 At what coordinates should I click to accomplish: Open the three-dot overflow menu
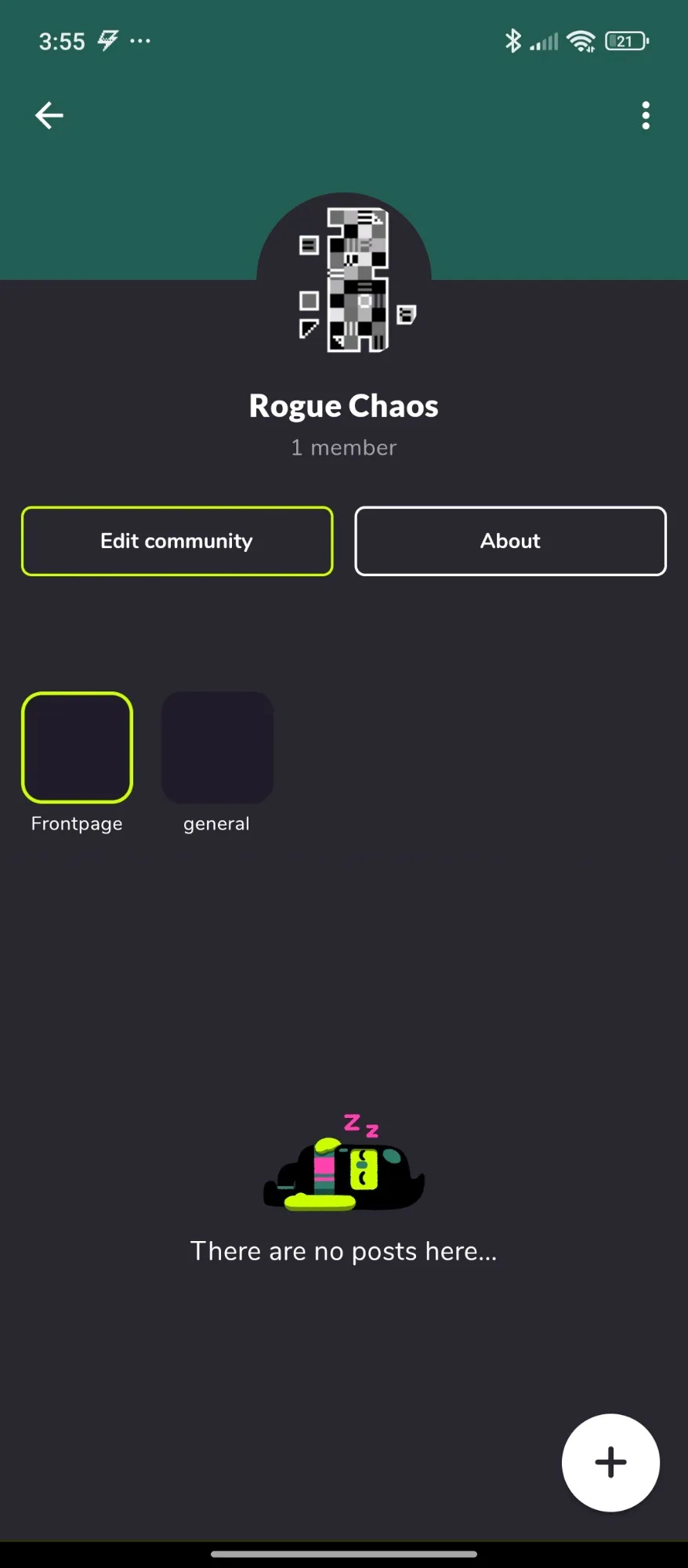(646, 115)
